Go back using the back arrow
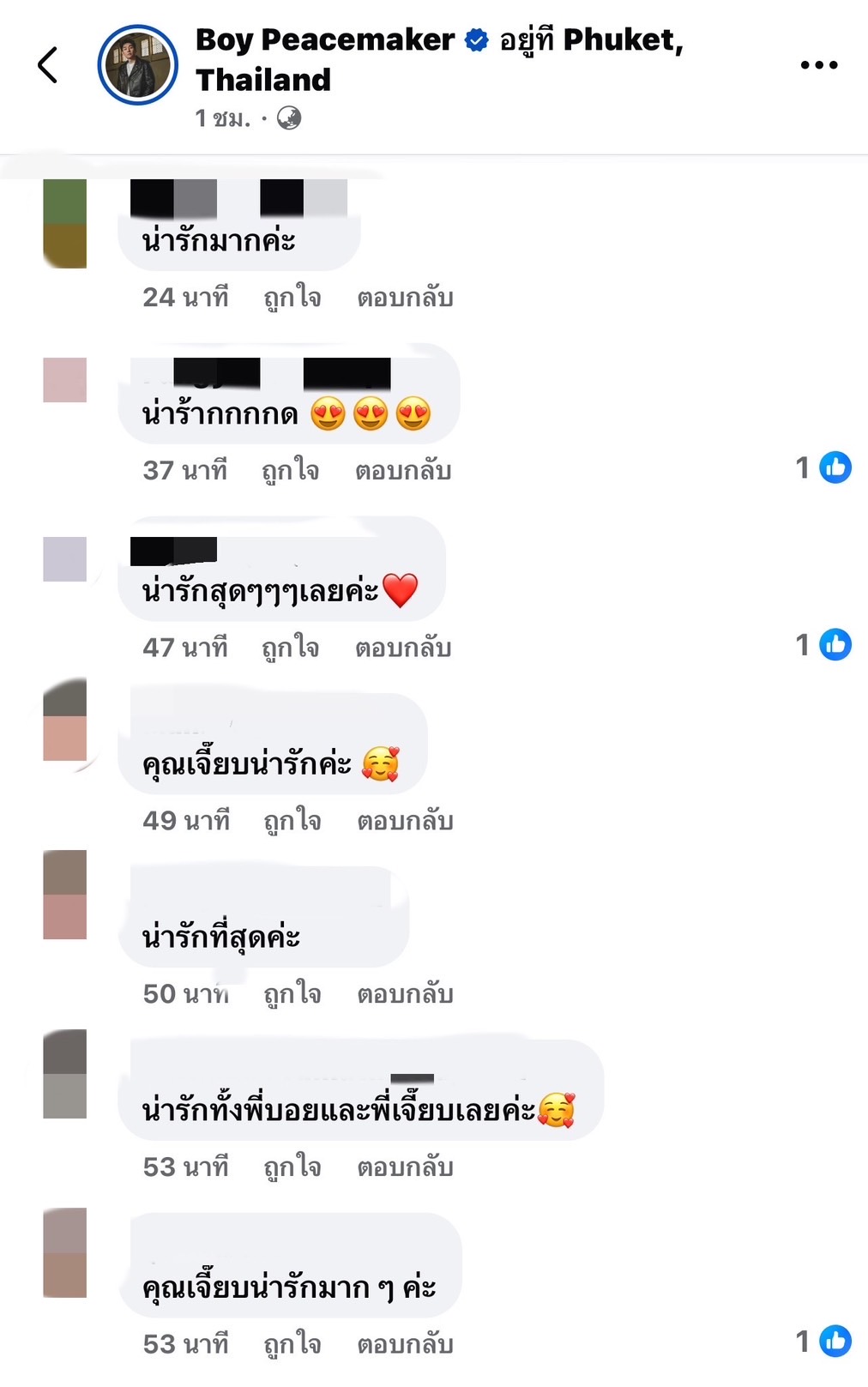Viewport: 868px width, 1387px height. point(48,65)
